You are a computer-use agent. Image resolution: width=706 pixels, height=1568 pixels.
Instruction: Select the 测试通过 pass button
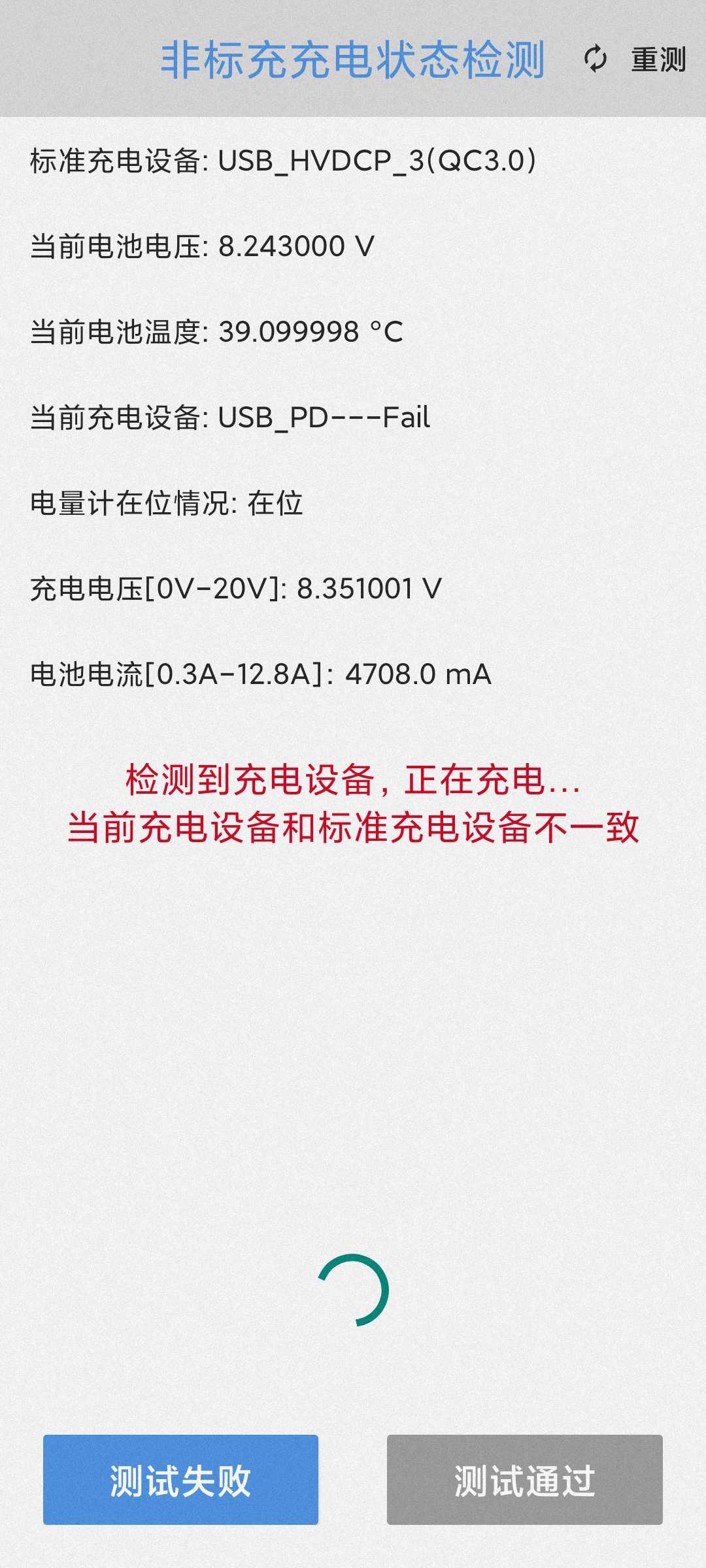[x=524, y=1479]
